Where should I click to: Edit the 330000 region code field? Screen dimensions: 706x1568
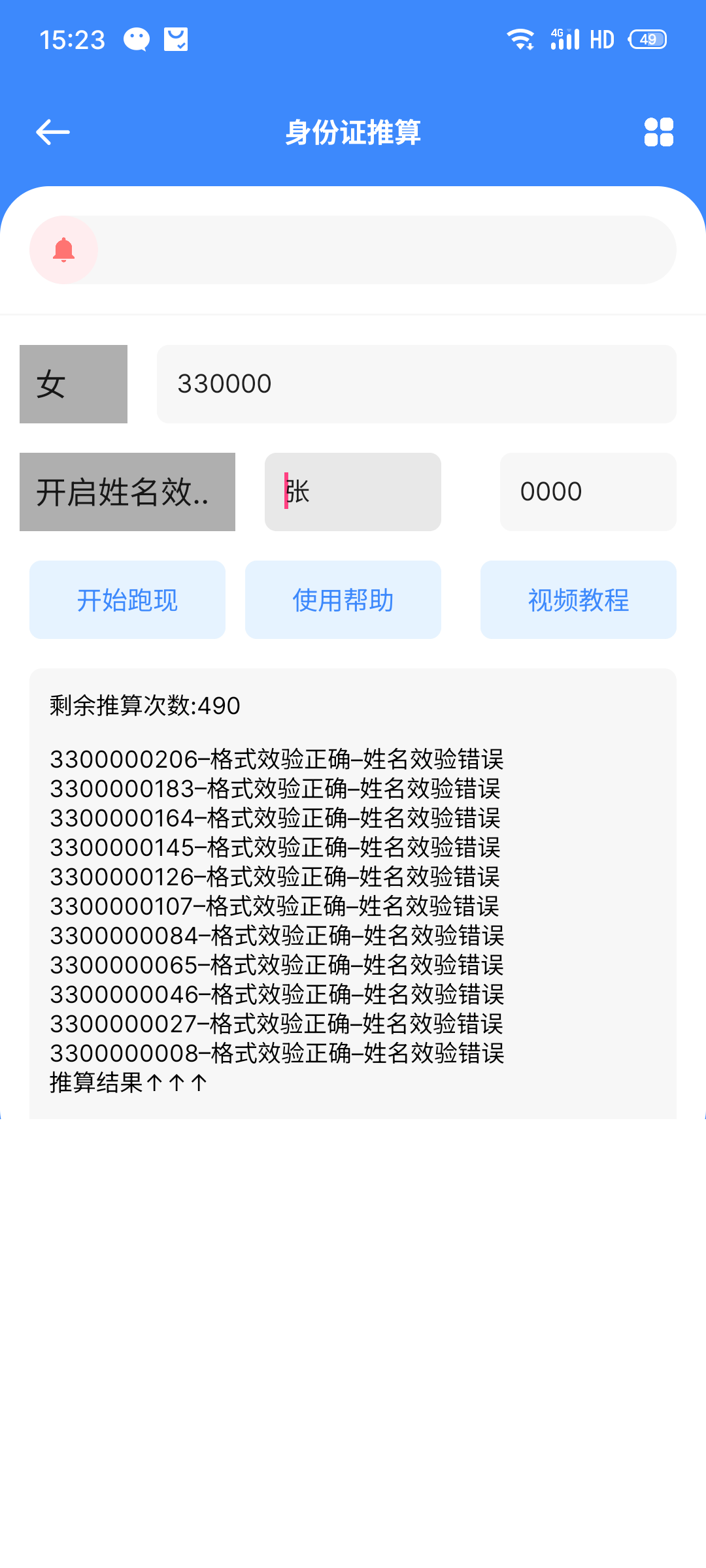[416, 384]
